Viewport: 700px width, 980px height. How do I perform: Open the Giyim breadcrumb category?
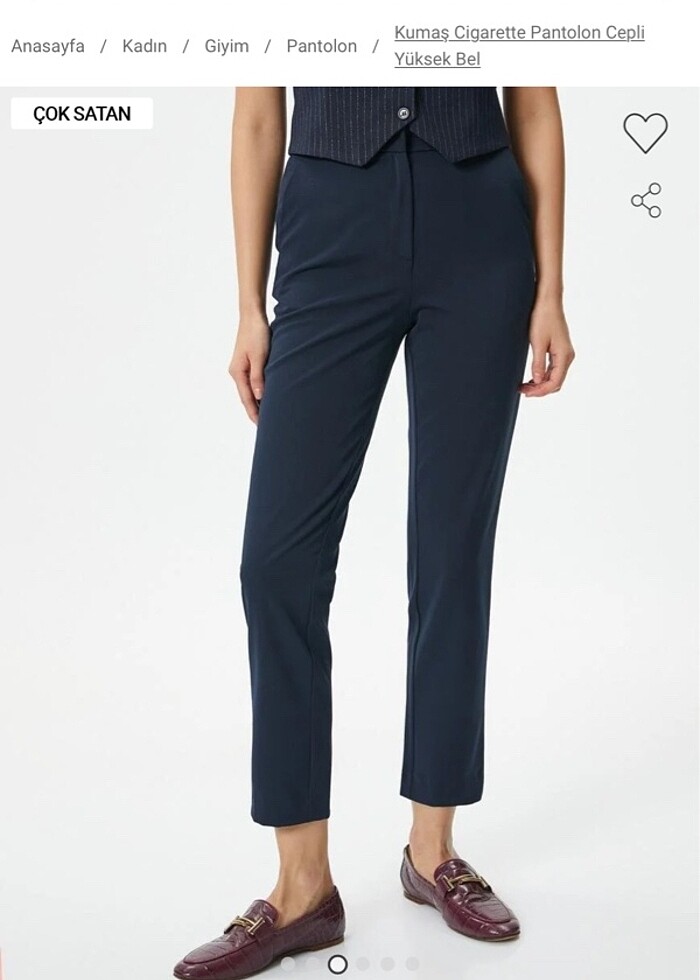click(226, 46)
